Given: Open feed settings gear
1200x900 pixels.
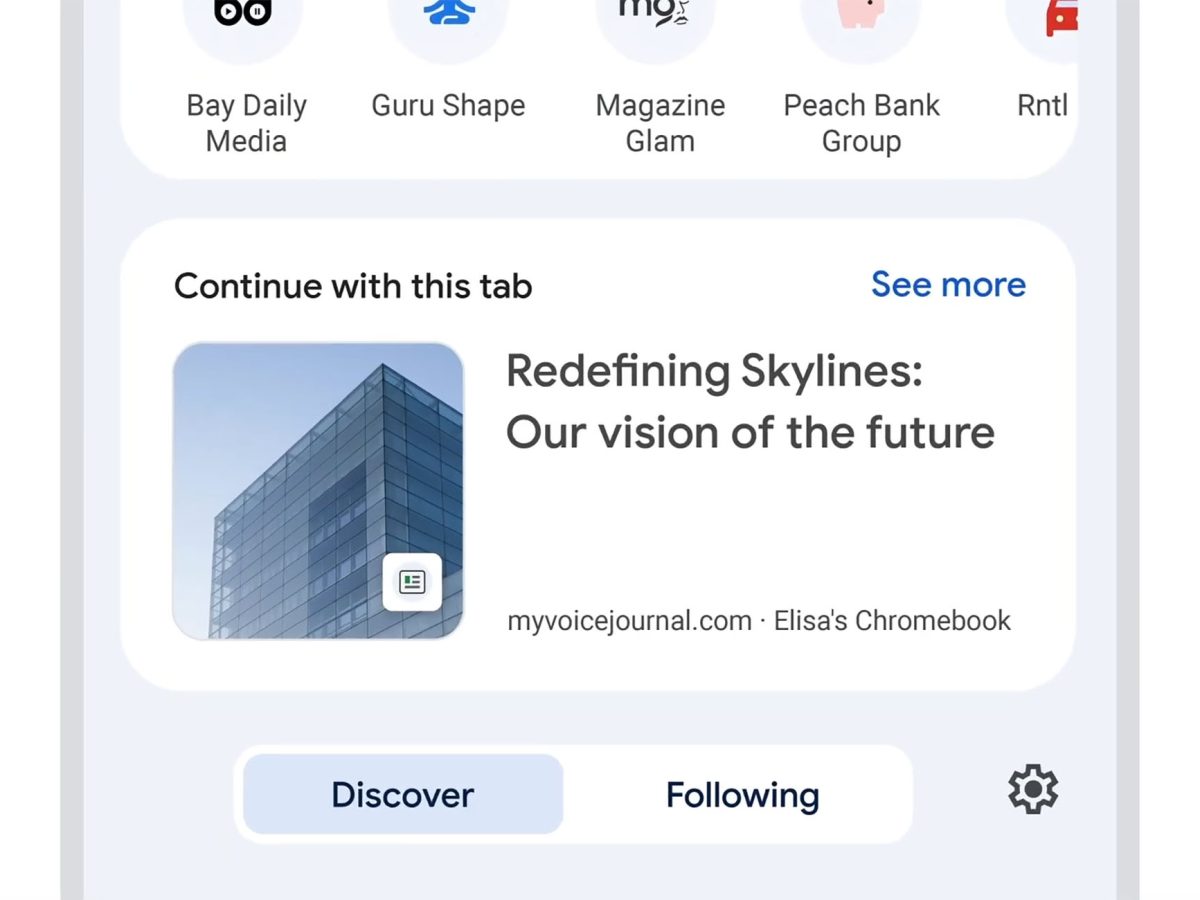Looking at the screenshot, I should point(1032,790).
